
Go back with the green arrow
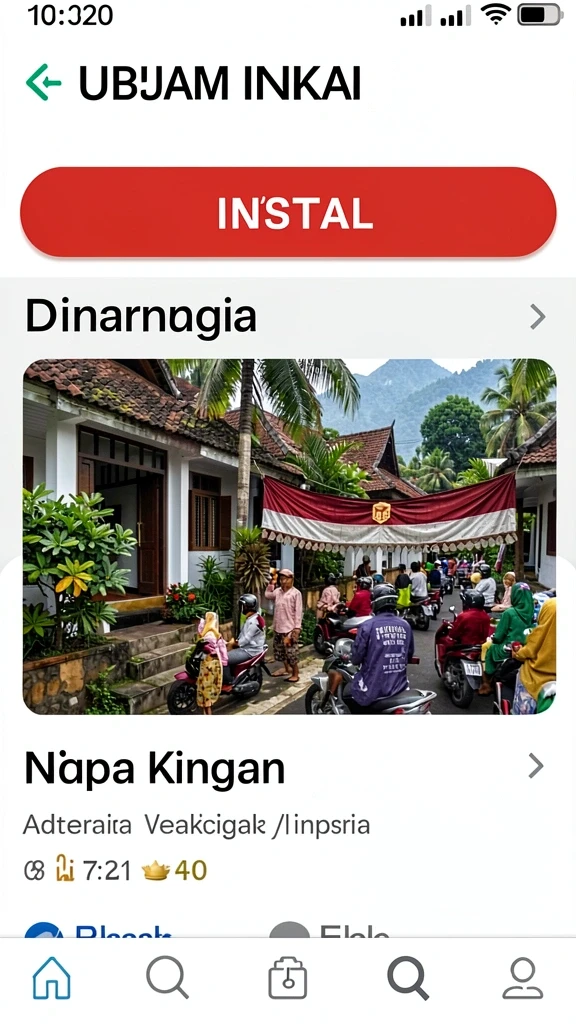[x=43, y=82]
